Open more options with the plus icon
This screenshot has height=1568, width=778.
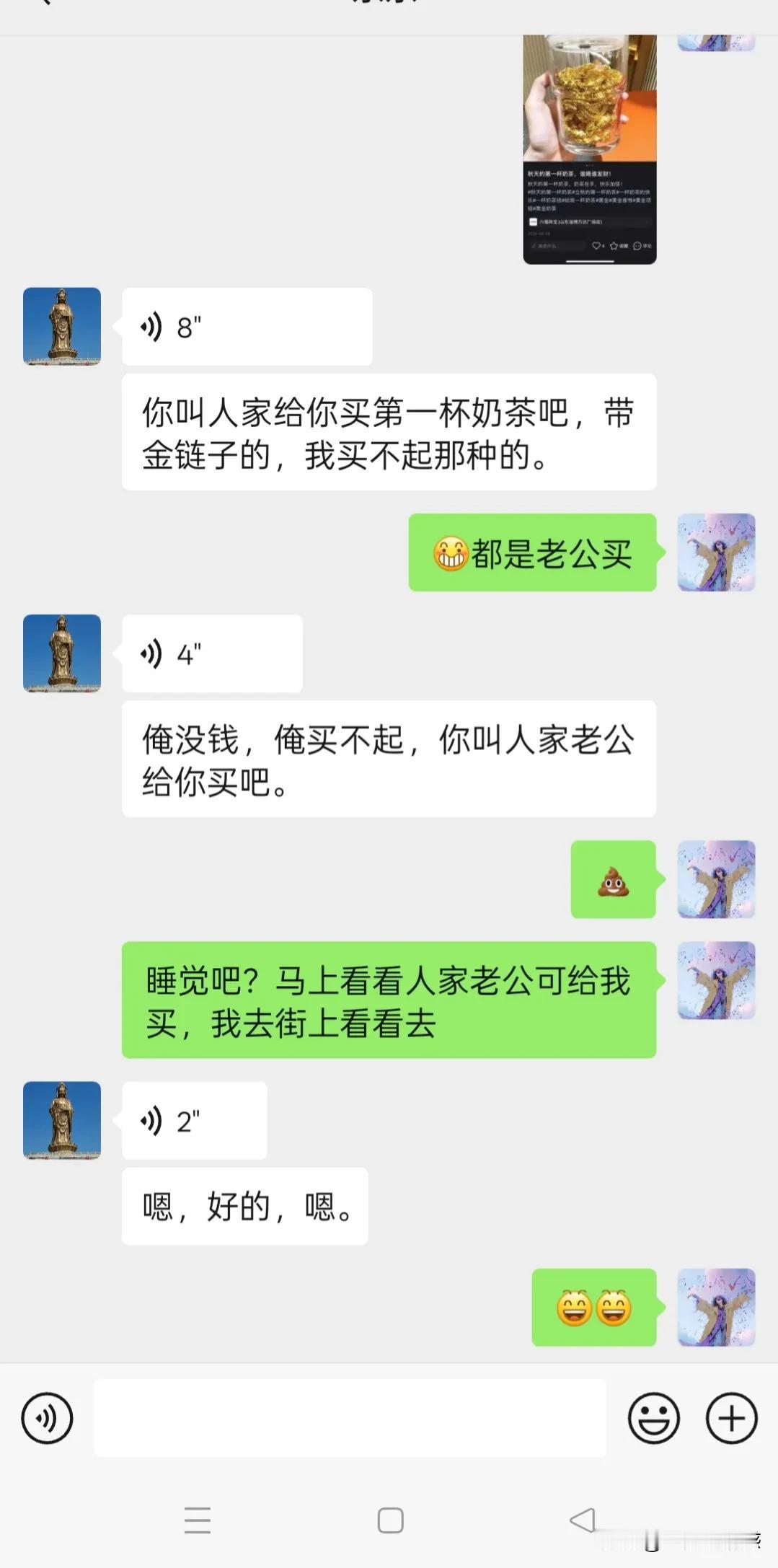pyautogui.click(x=730, y=1418)
